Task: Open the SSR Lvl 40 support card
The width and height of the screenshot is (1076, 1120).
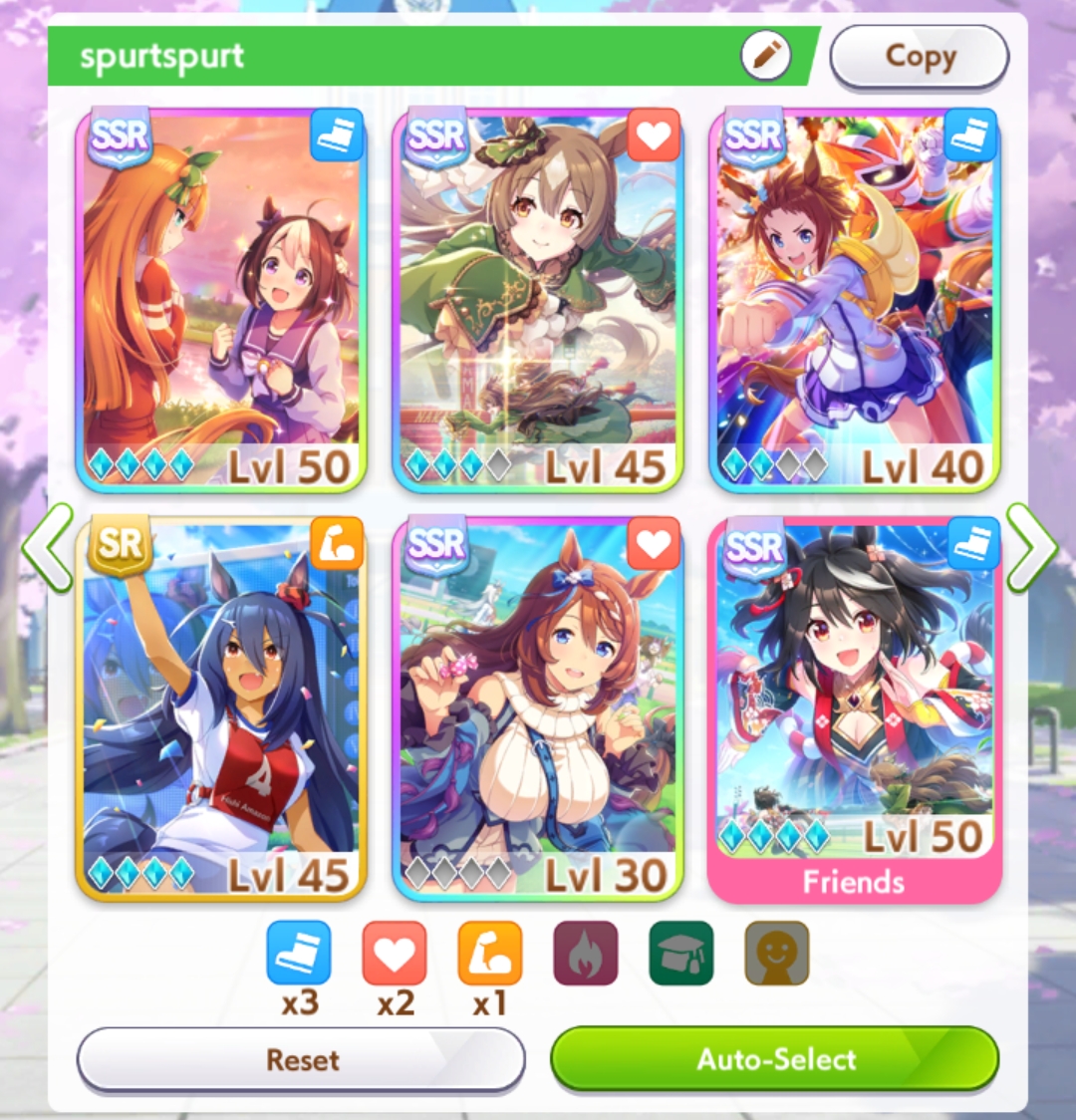Action: coord(855,300)
